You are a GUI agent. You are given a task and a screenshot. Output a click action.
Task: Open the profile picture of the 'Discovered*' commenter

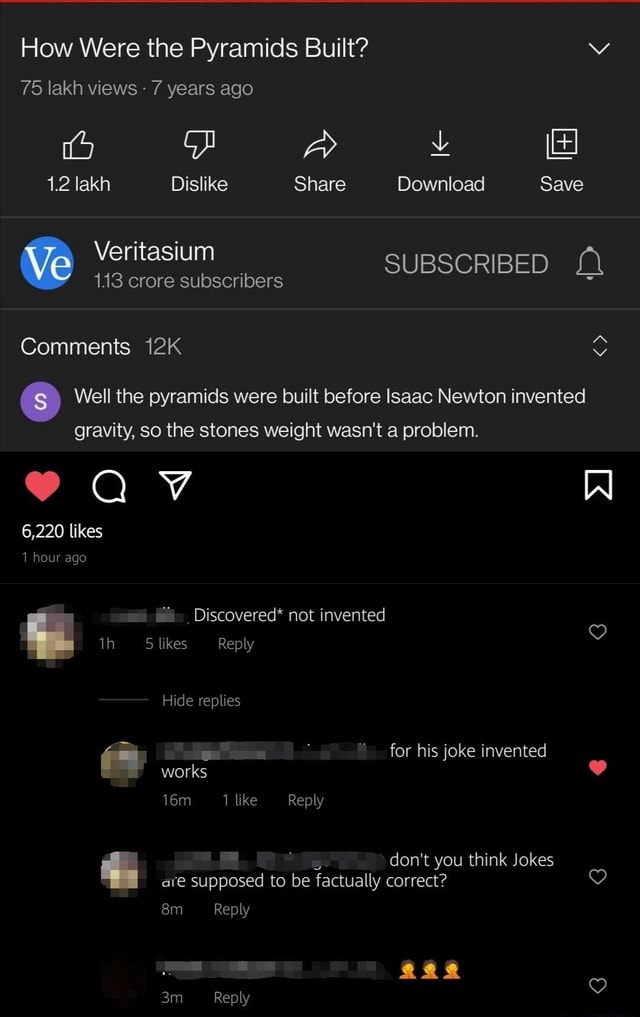(x=52, y=632)
